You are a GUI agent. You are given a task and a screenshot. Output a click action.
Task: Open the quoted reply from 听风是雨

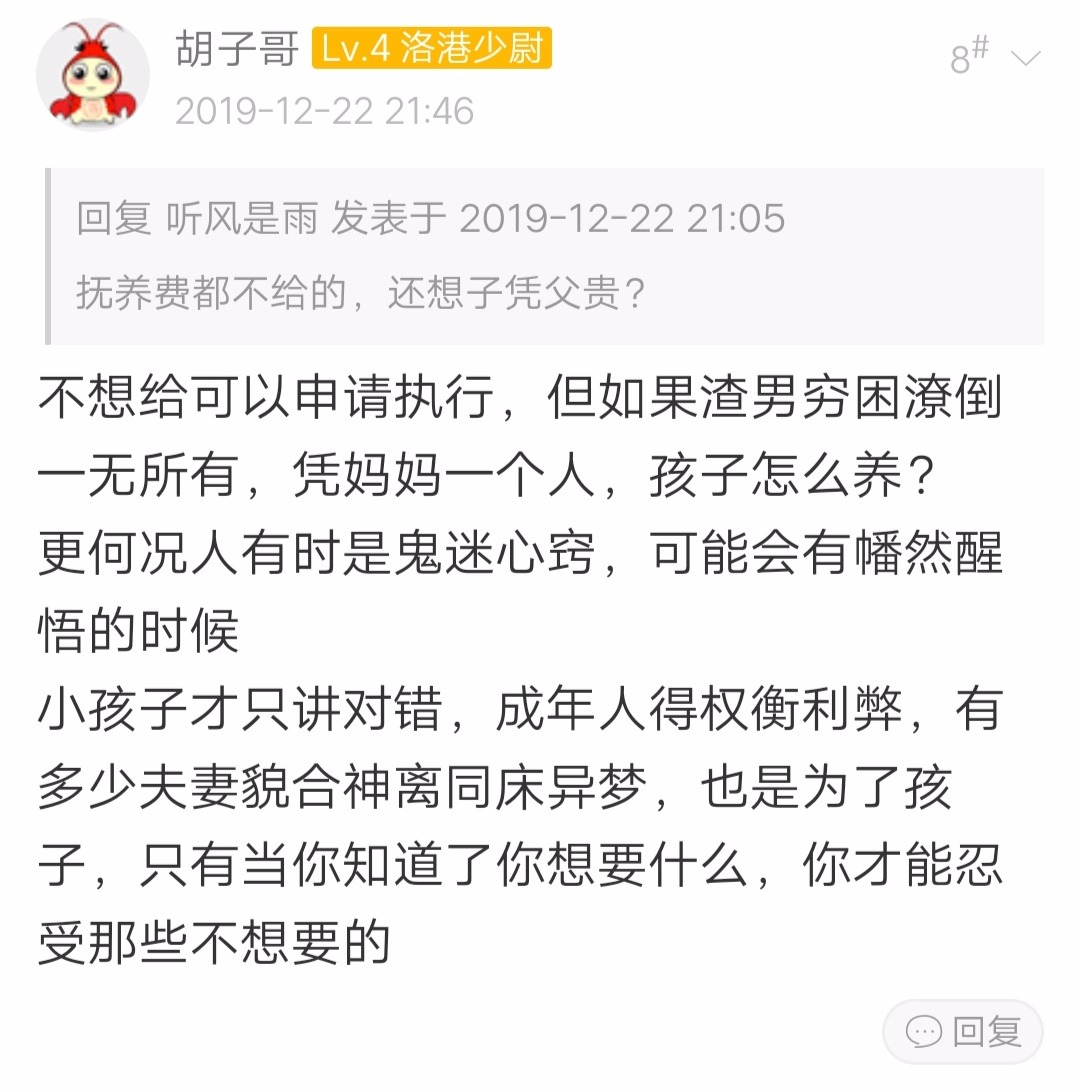pyautogui.click(x=545, y=255)
